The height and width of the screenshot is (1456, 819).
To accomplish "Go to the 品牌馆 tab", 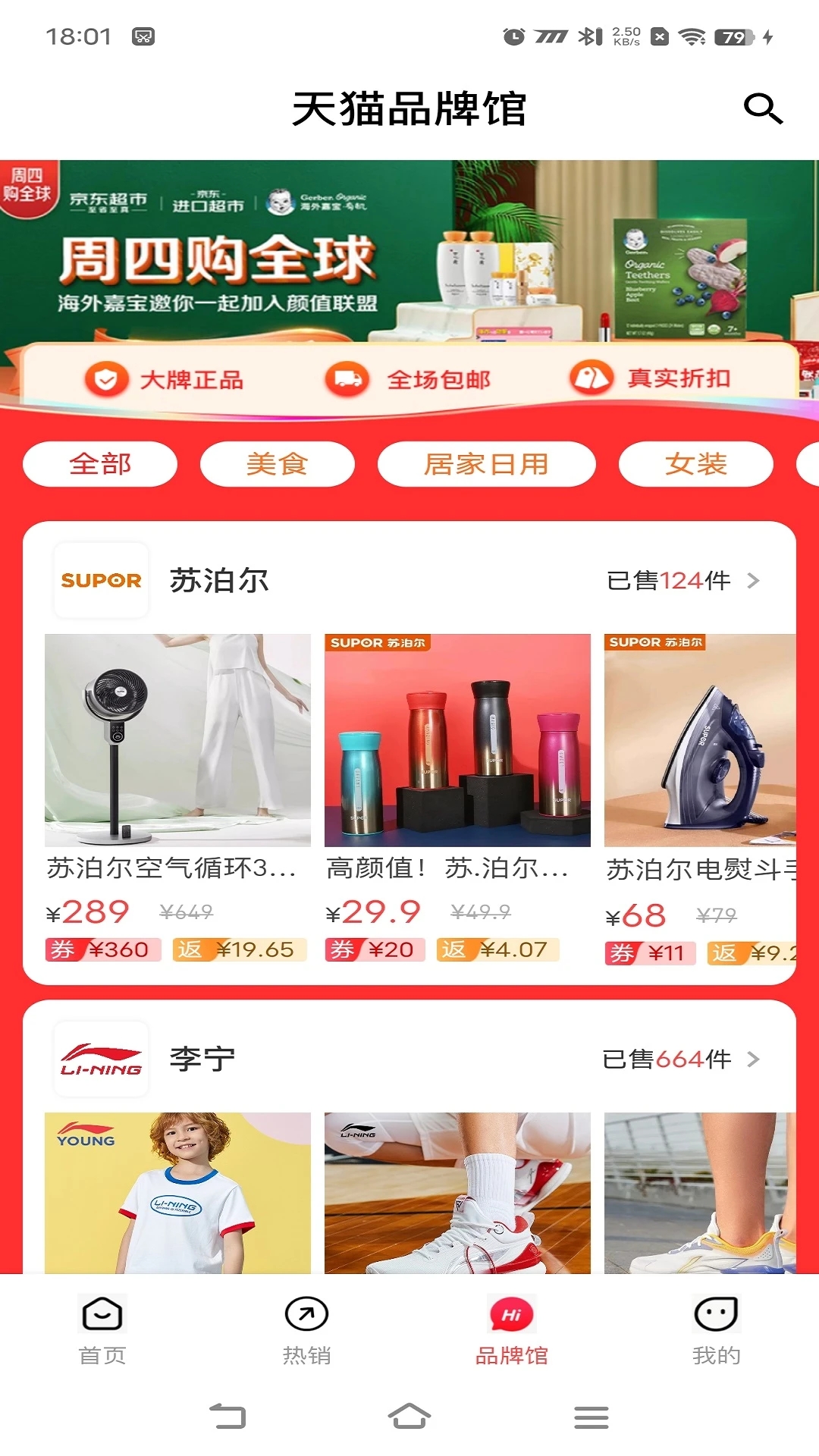I will tap(511, 1329).
